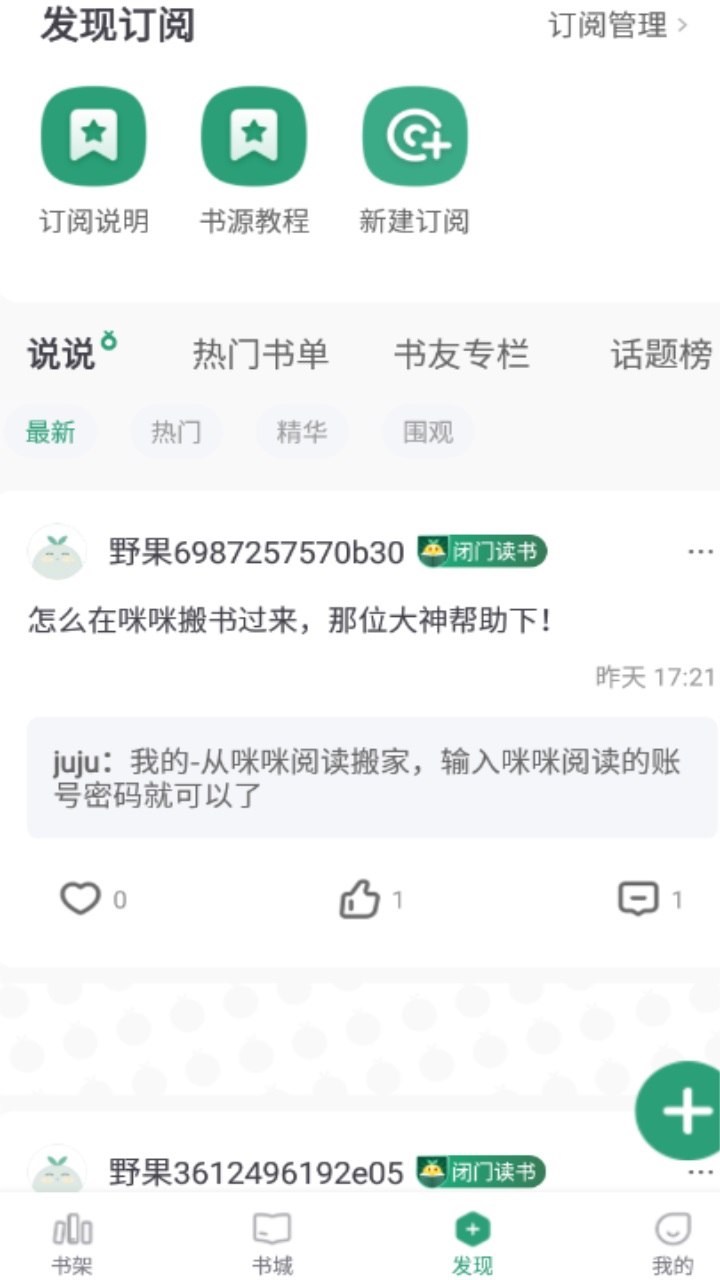This screenshot has width=720, height=1280.
Task: Open the 订阅说明 subscription guide icon
Action: 93,135
